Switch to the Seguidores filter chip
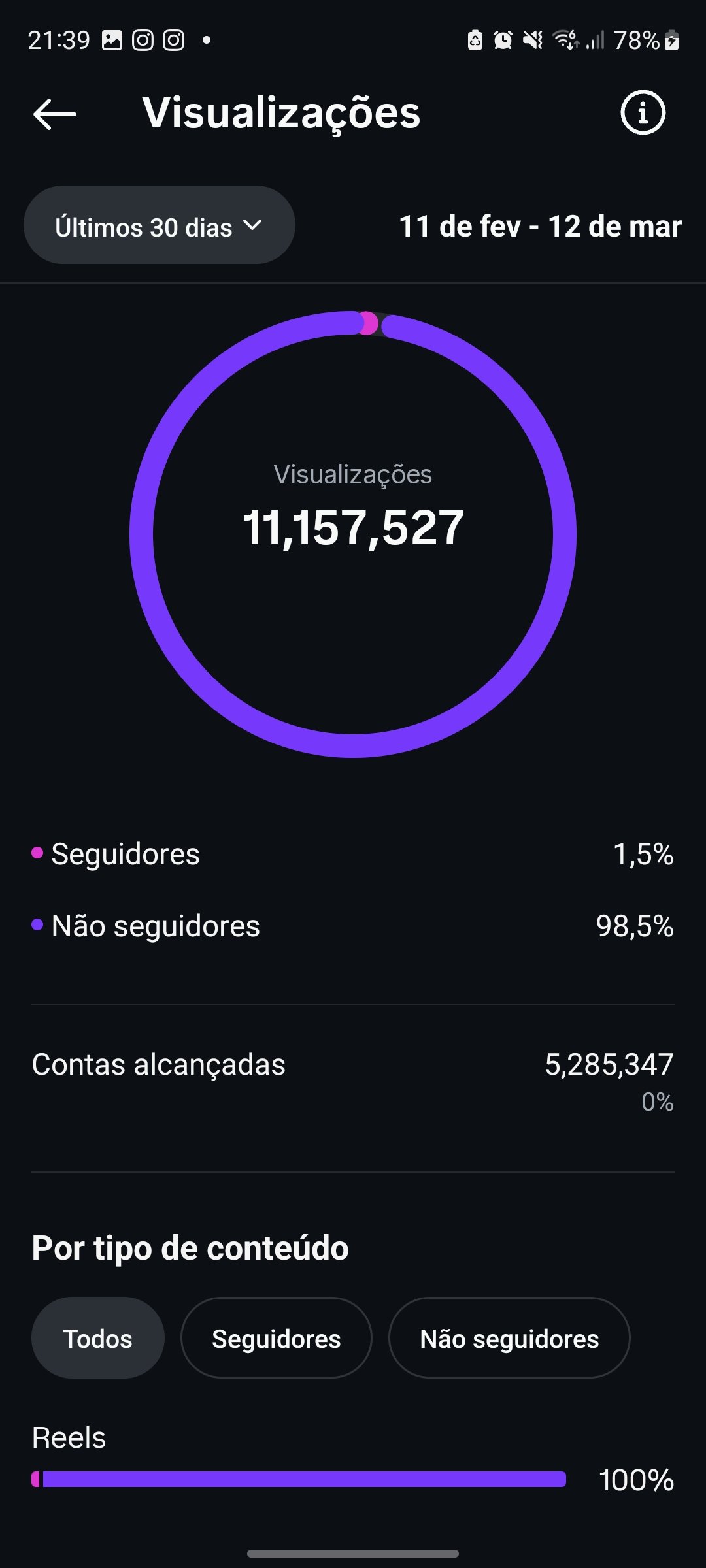The height and width of the screenshot is (1568, 706). [276, 1338]
